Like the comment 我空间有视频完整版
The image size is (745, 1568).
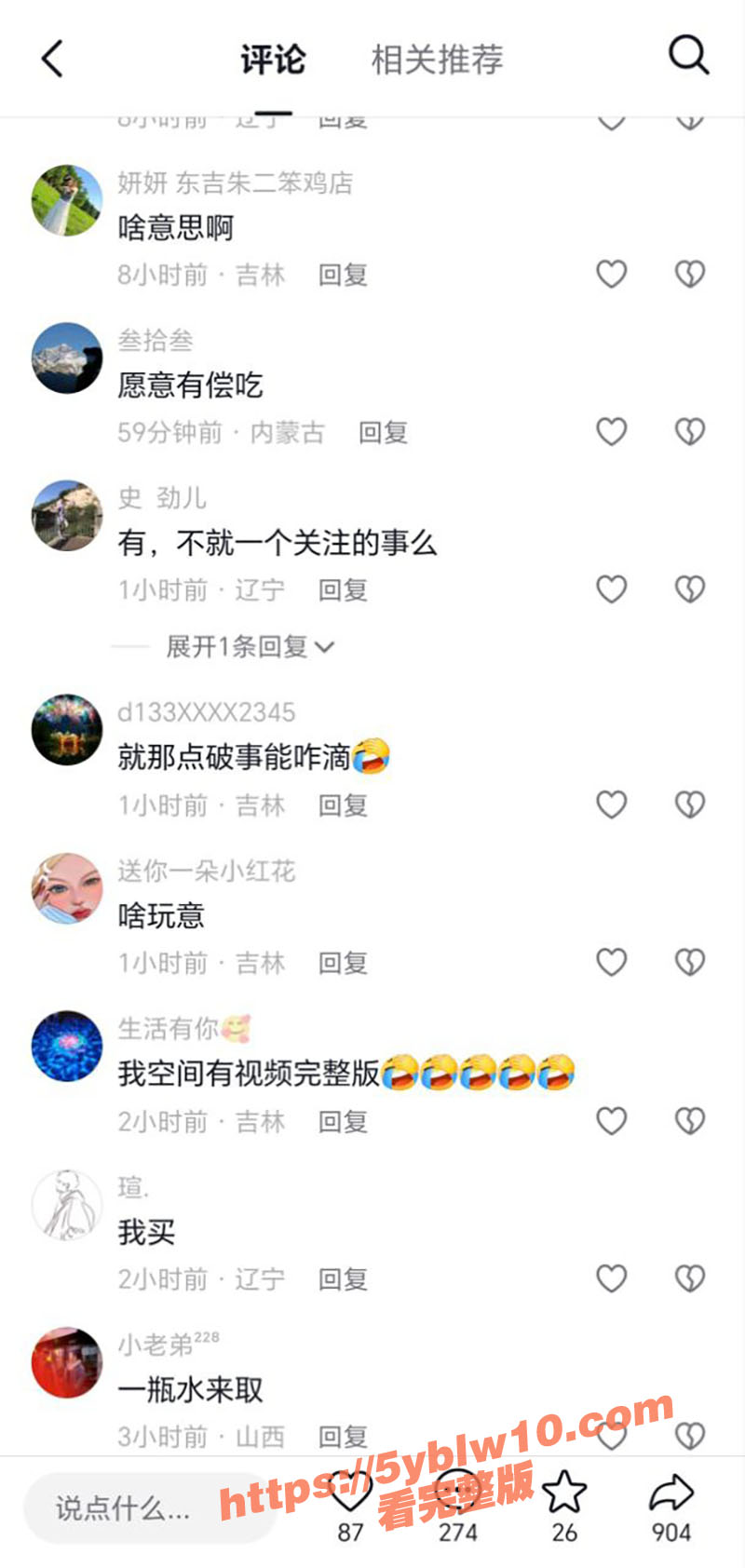point(612,1120)
